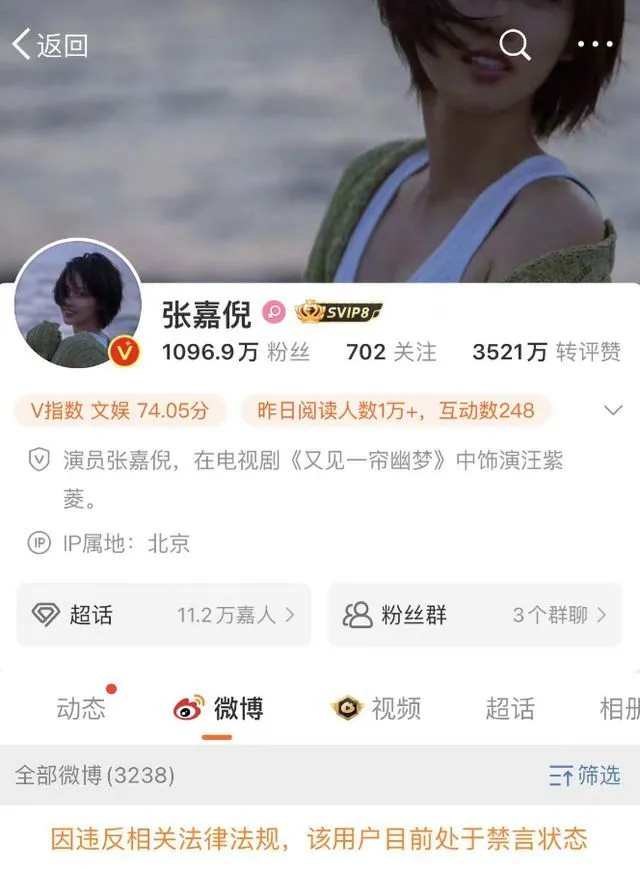640x869 pixels.
Task: Go to the 超话 tab
Action: [510, 709]
